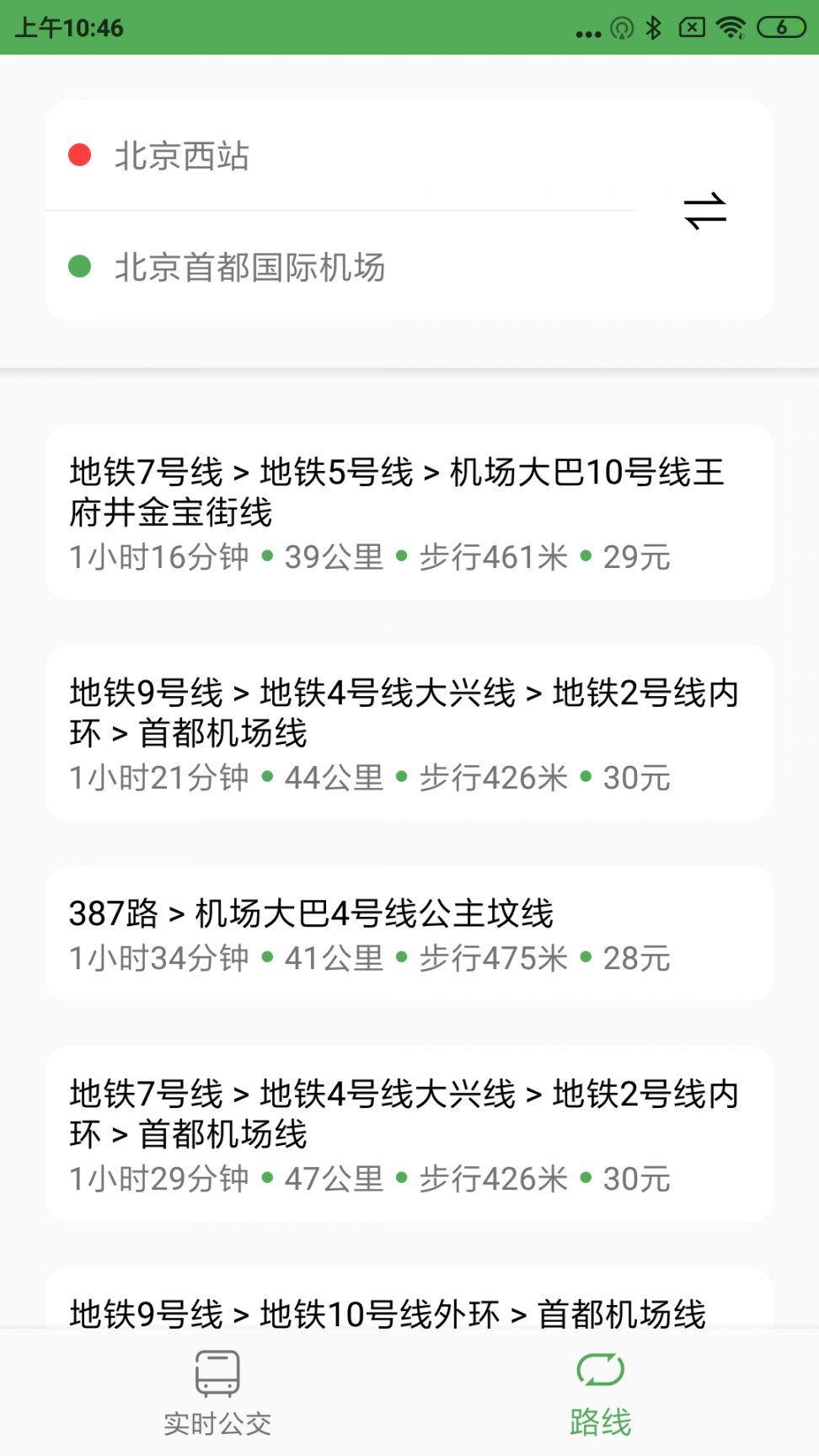This screenshot has height=1456, width=819.
Task: Go to the 路线 tab
Action: (600, 1392)
